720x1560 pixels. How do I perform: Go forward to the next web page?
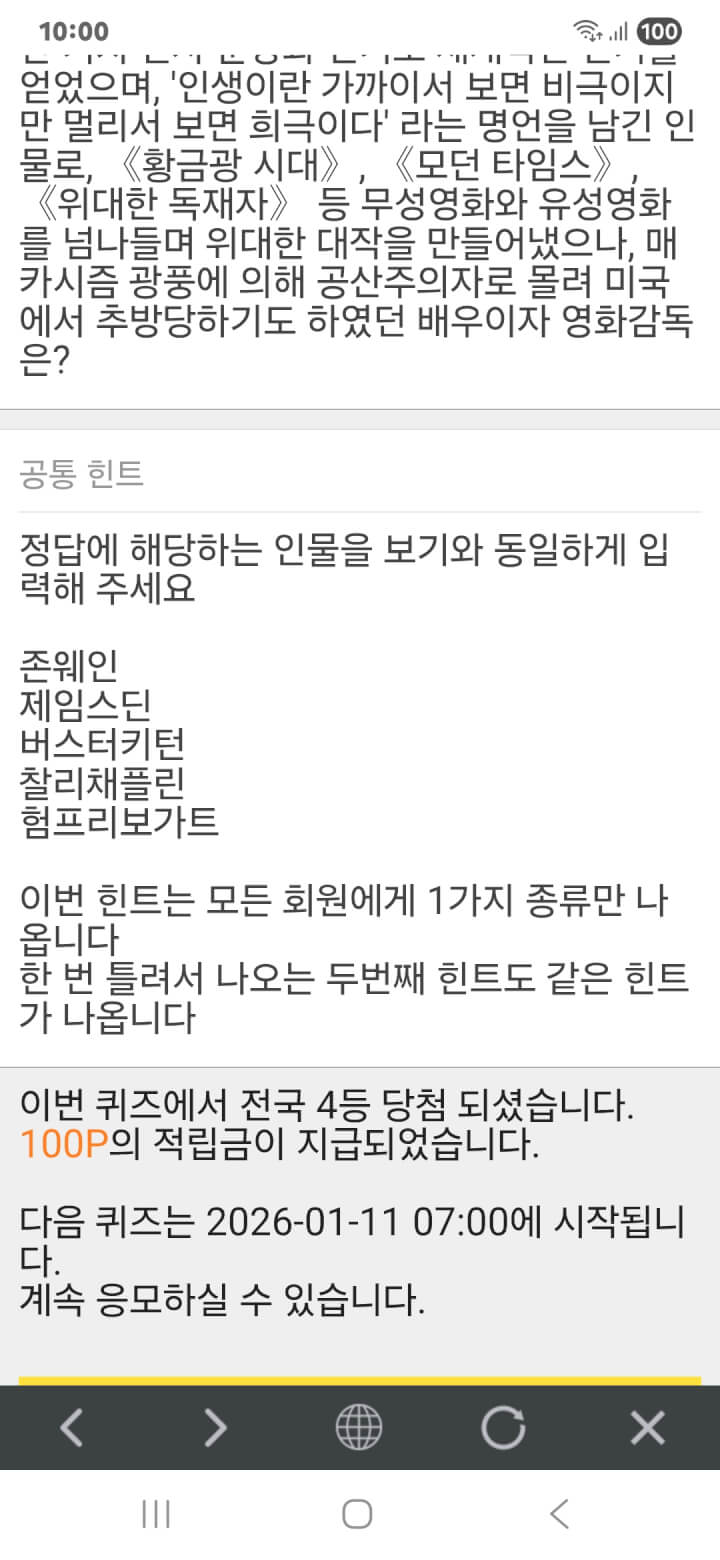point(215,1428)
